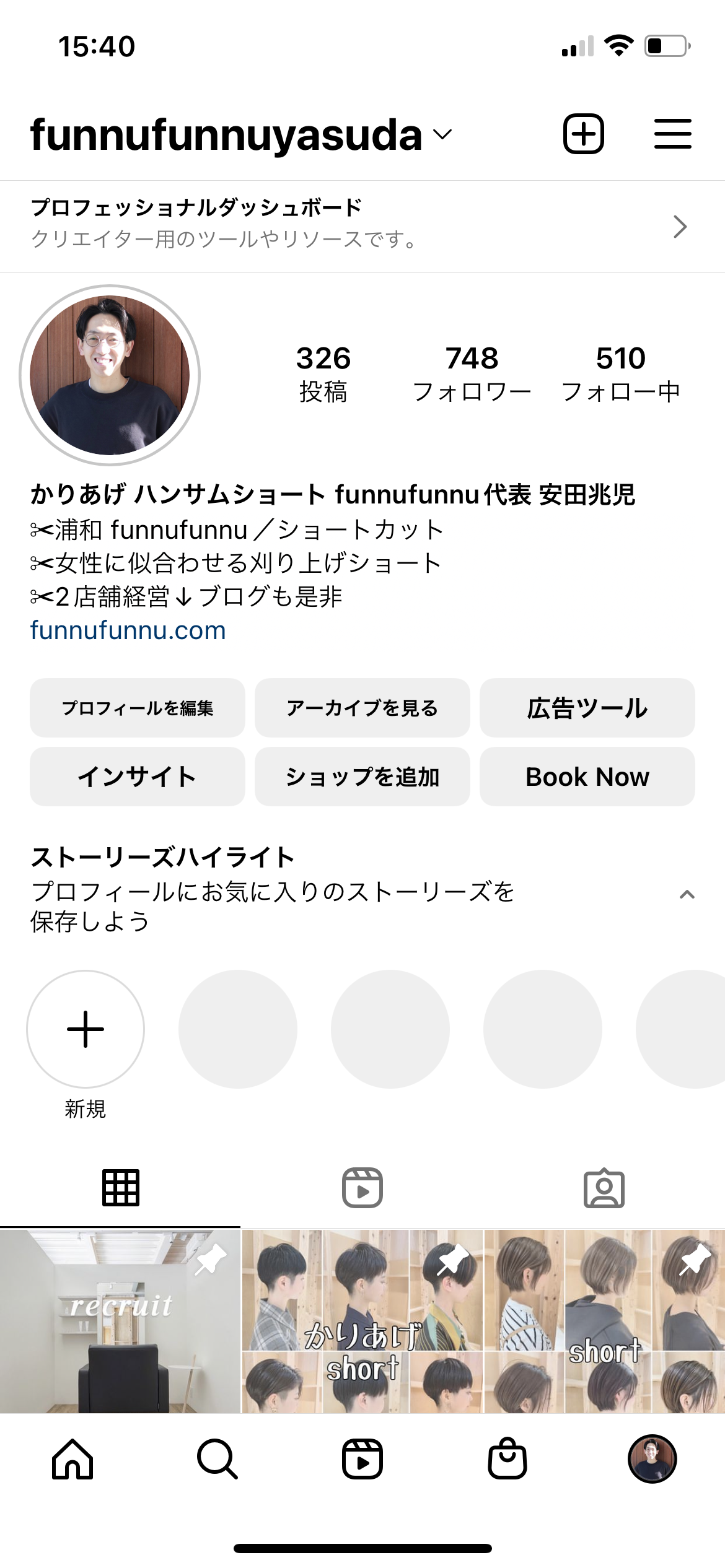This screenshot has width=725, height=1568.
Task: Open the pinned recruit post
Action: coord(120,1321)
